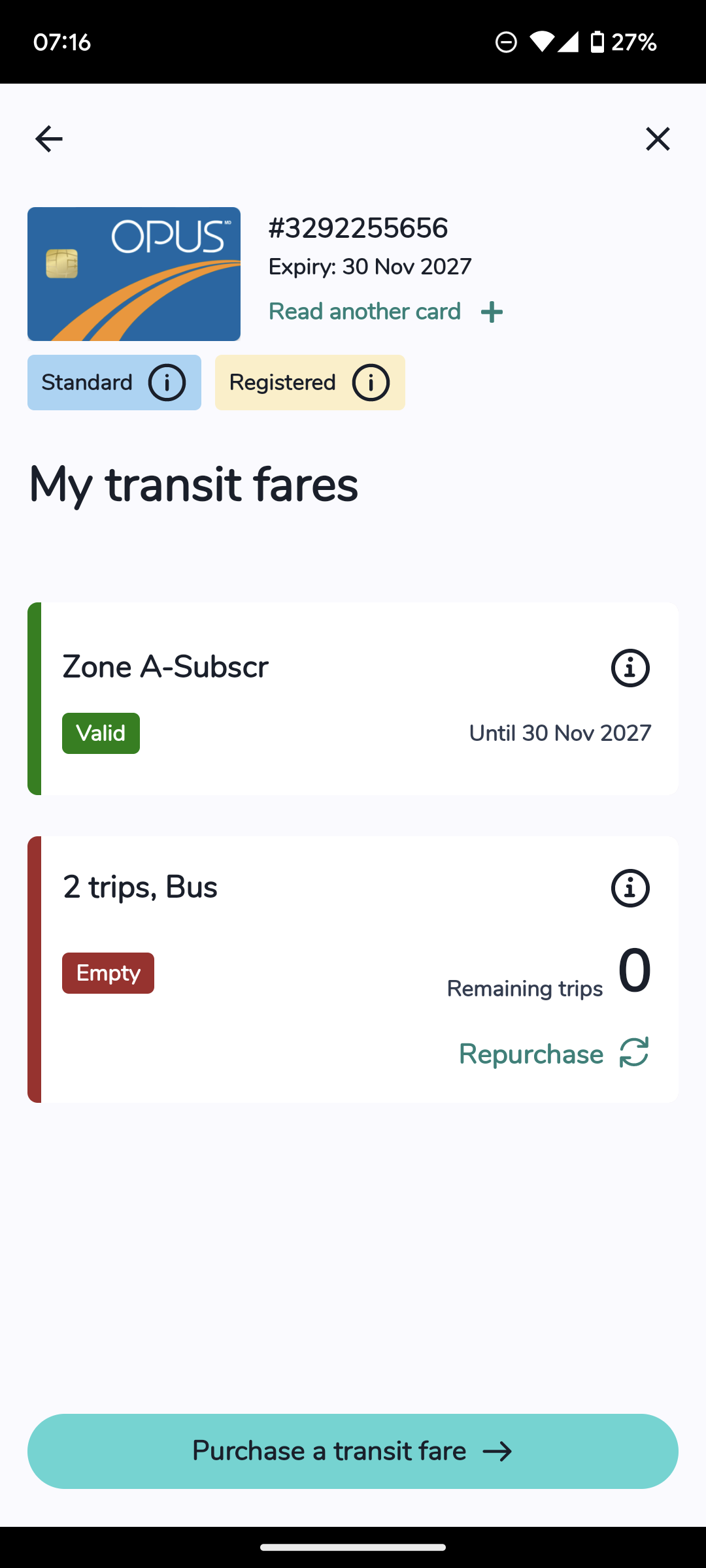The image size is (706, 1568).
Task: Go back using the top arrow
Action: 48,139
